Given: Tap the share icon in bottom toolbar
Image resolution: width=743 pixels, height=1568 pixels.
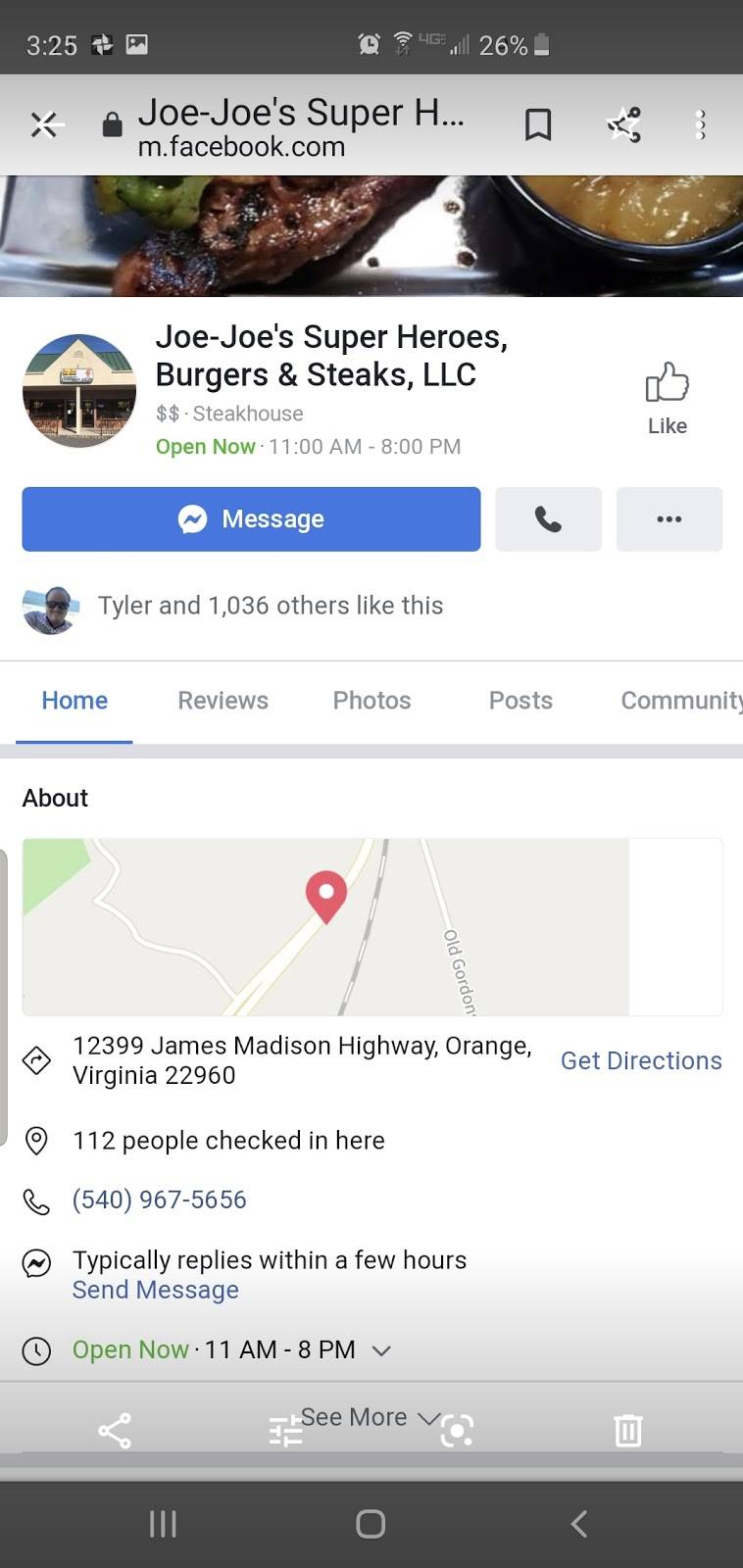Looking at the screenshot, I should click(x=115, y=1429).
